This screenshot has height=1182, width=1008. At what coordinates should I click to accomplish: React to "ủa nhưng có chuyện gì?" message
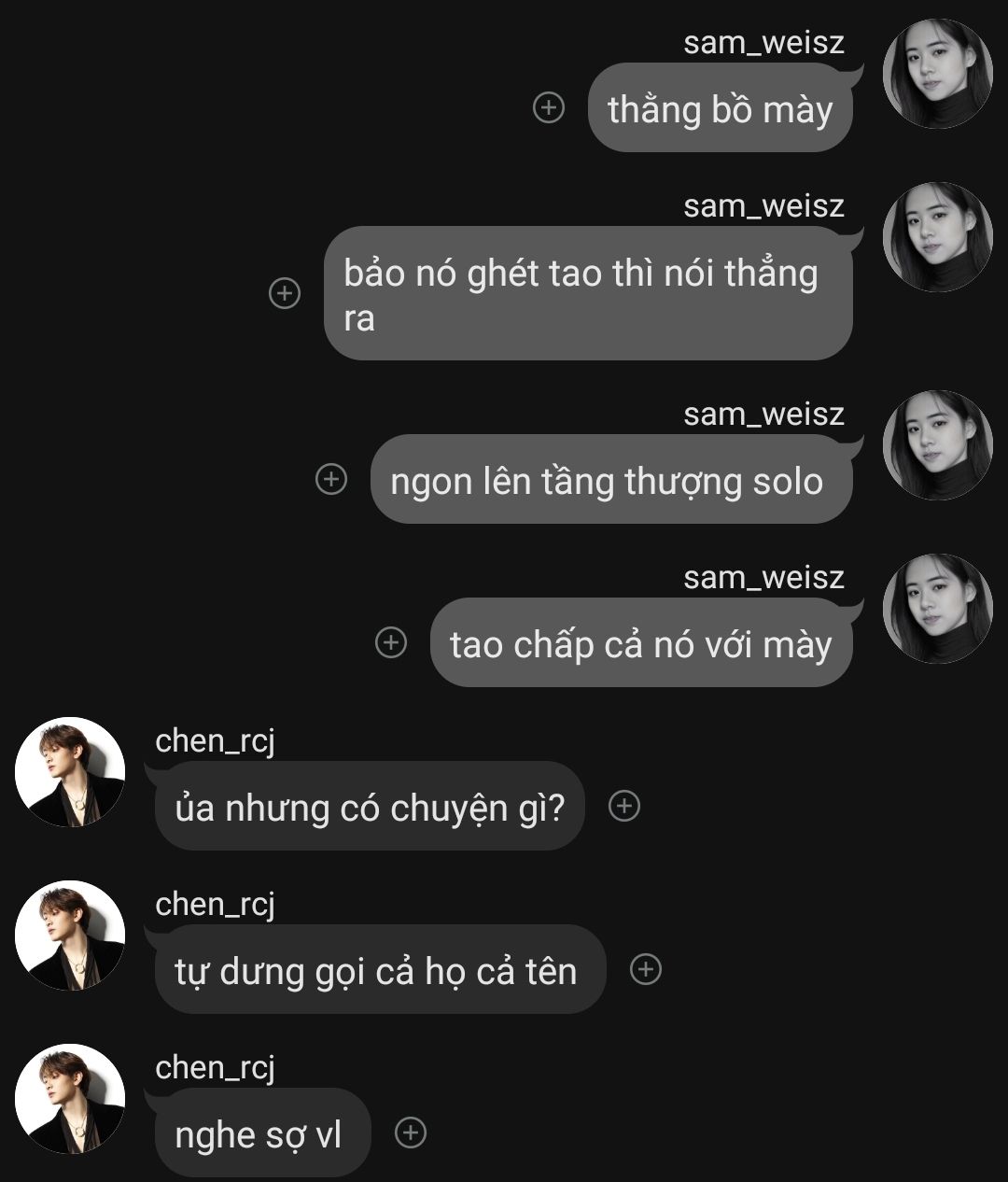click(x=624, y=806)
